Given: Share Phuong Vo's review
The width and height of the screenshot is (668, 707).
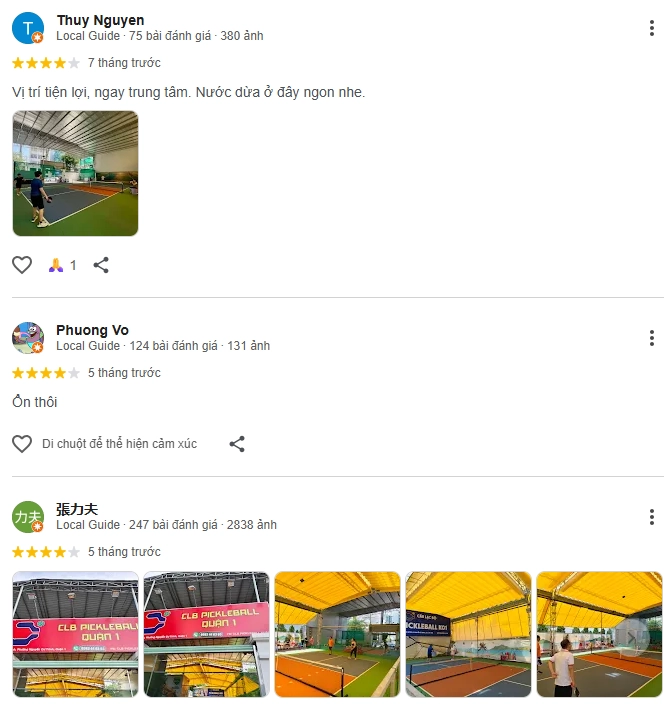Looking at the screenshot, I should tap(237, 444).
